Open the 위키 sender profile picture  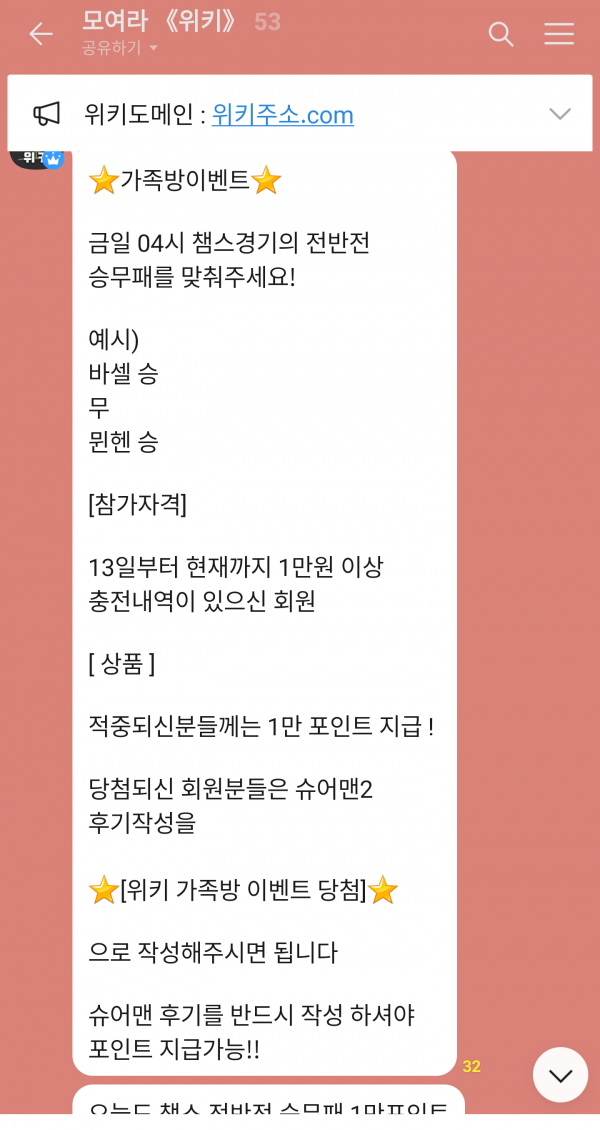point(36,157)
